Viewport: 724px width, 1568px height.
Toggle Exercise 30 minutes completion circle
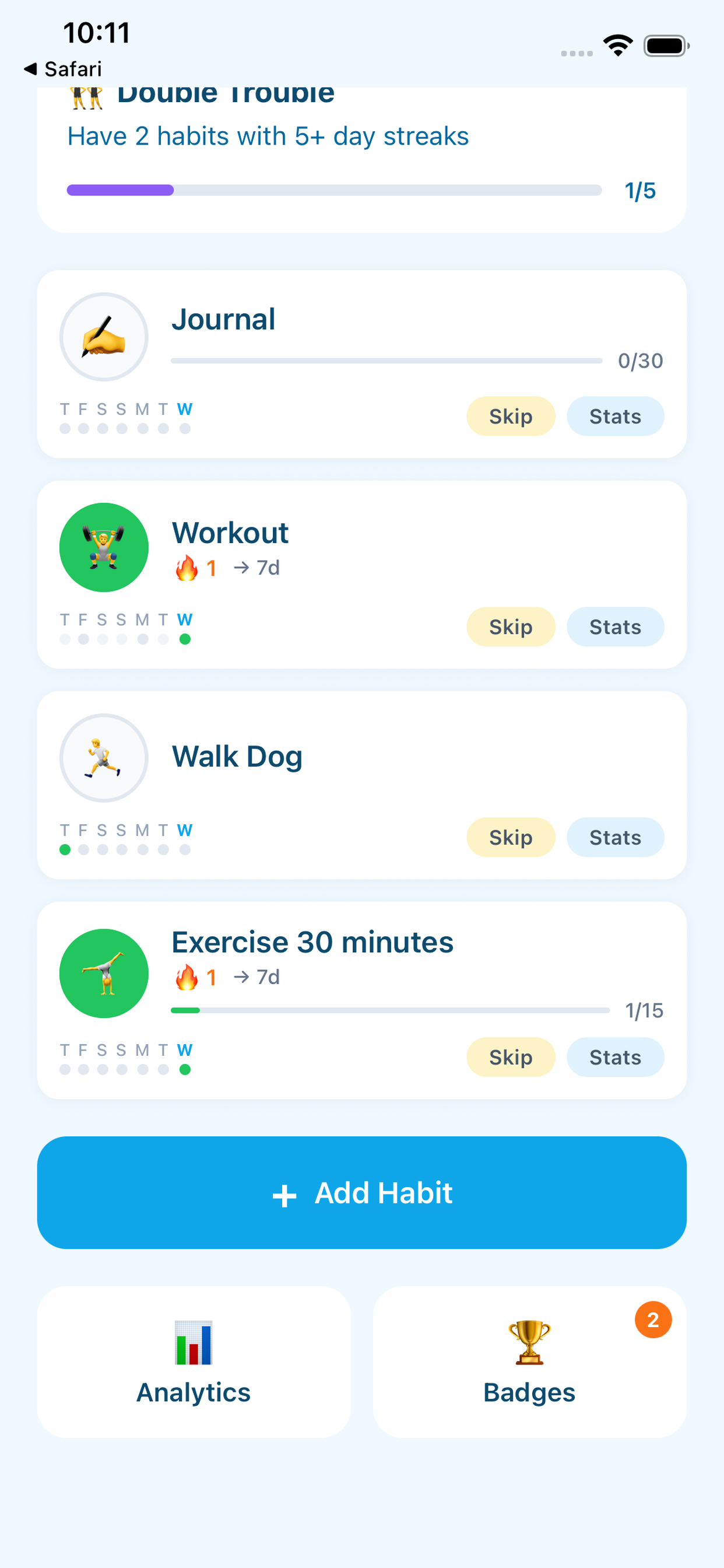[x=103, y=974]
